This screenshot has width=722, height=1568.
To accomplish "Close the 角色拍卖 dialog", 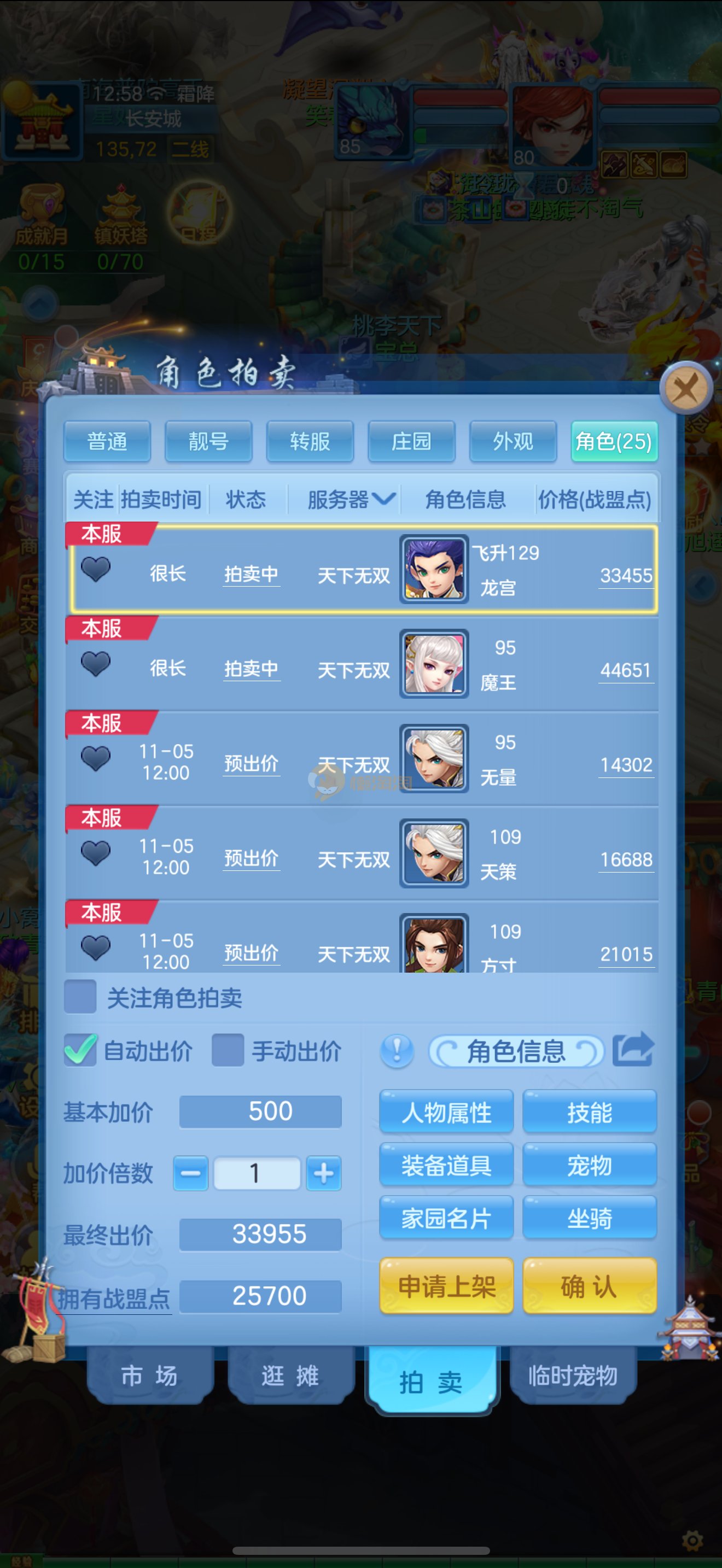I will click(686, 387).
